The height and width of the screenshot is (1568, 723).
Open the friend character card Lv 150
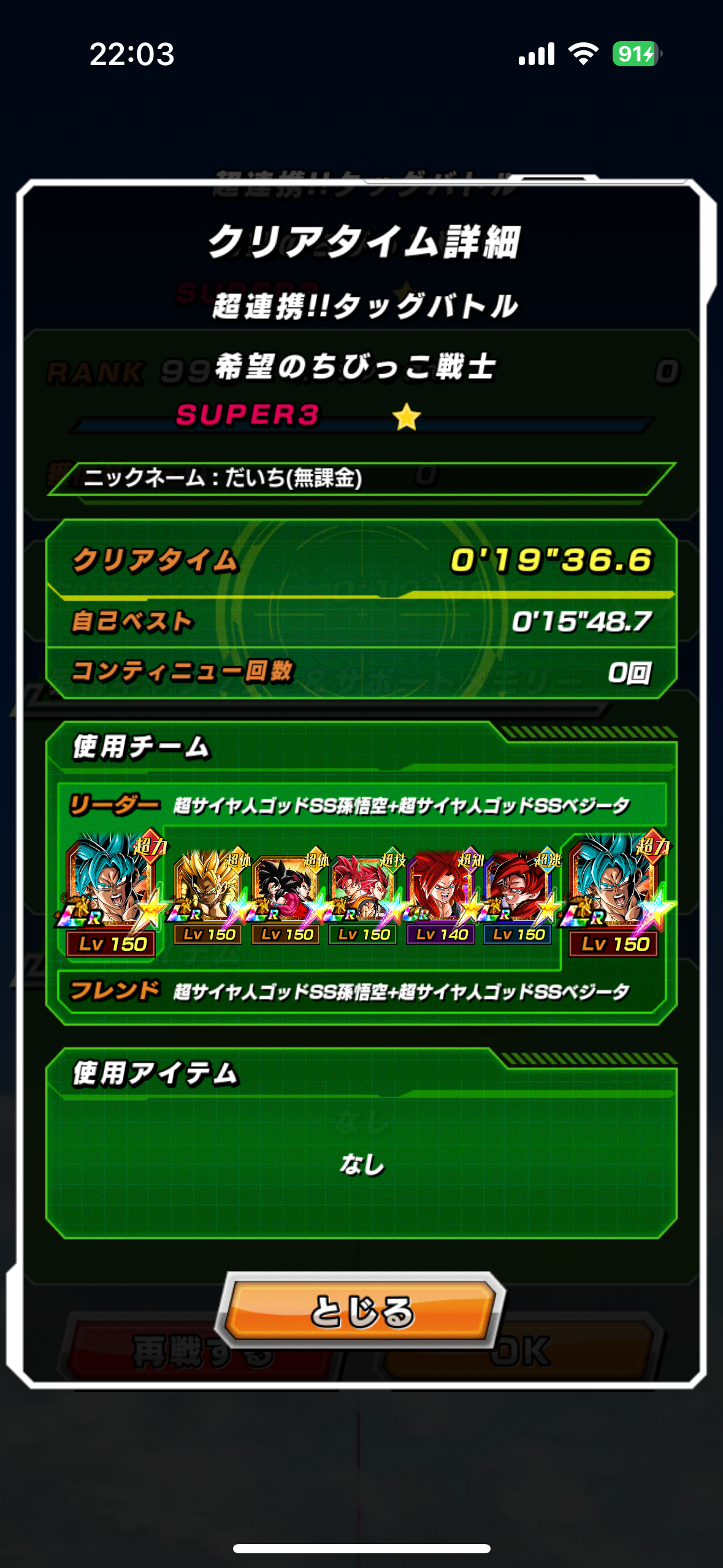pos(615,894)
